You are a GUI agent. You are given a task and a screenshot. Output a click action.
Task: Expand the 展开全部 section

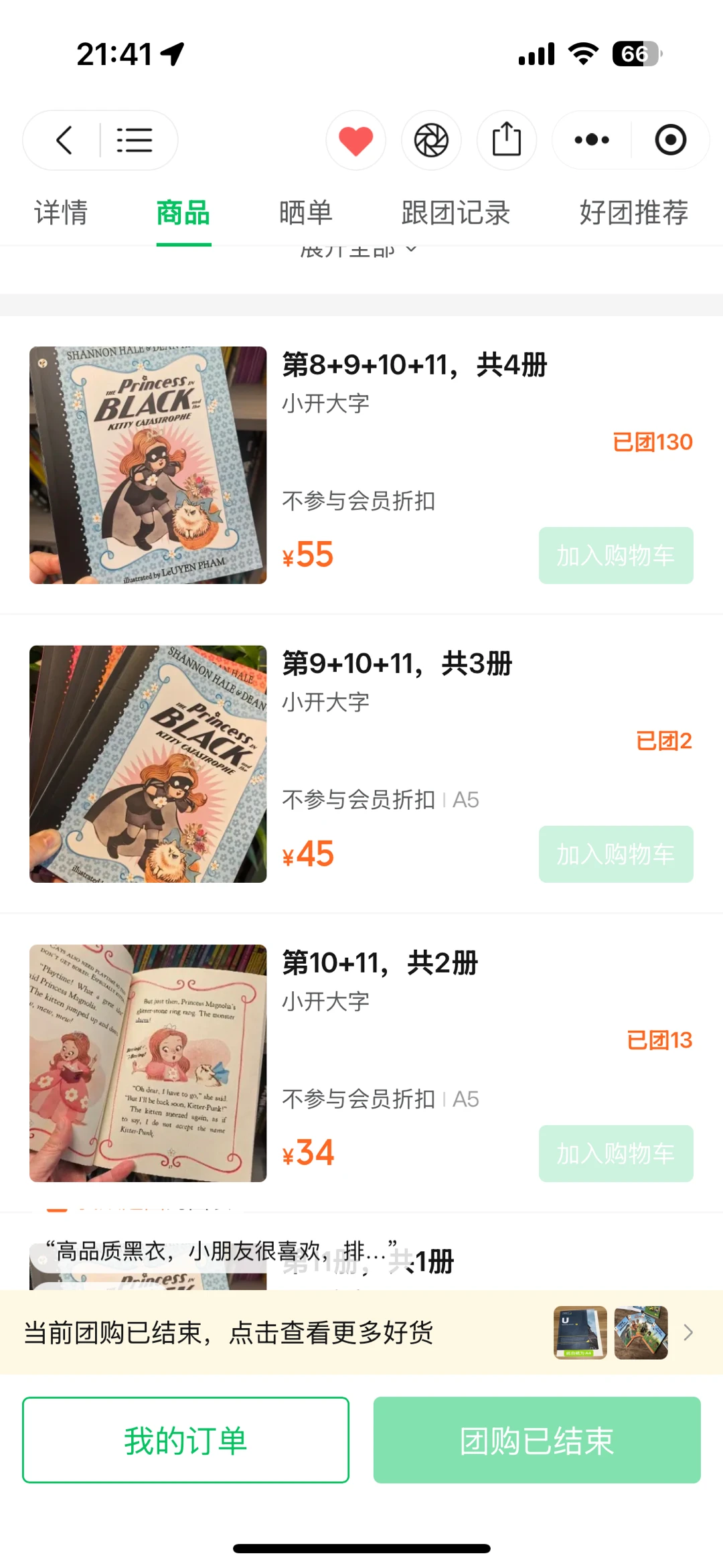pos(357,253)
